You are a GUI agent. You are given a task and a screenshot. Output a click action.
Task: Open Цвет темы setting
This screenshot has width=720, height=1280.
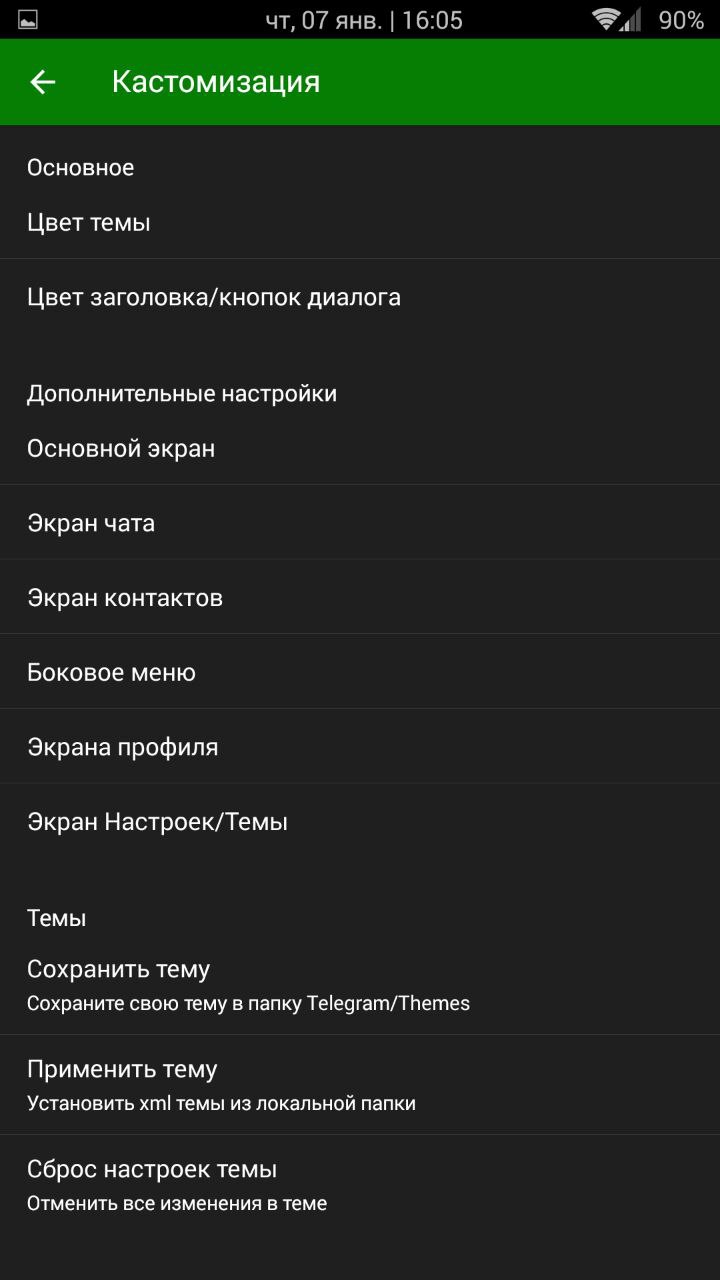coord(360,223)
